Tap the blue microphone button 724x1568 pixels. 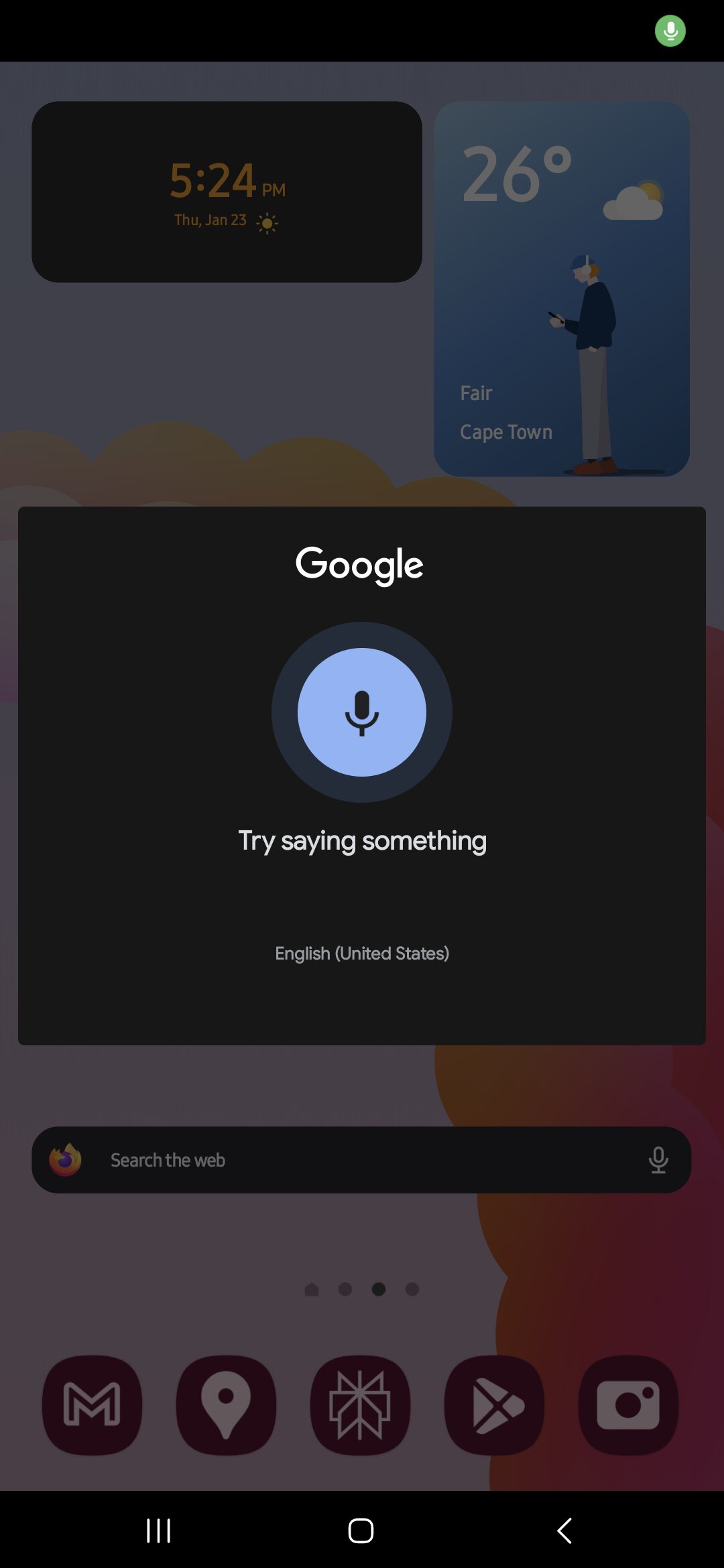point(362,712)
